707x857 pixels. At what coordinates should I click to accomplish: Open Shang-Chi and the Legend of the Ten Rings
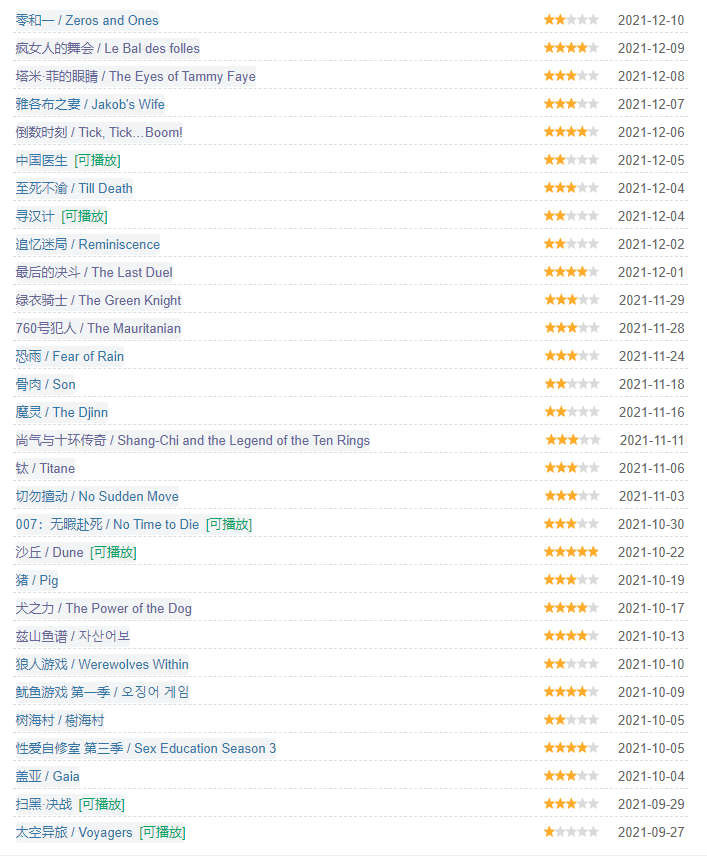193,440
